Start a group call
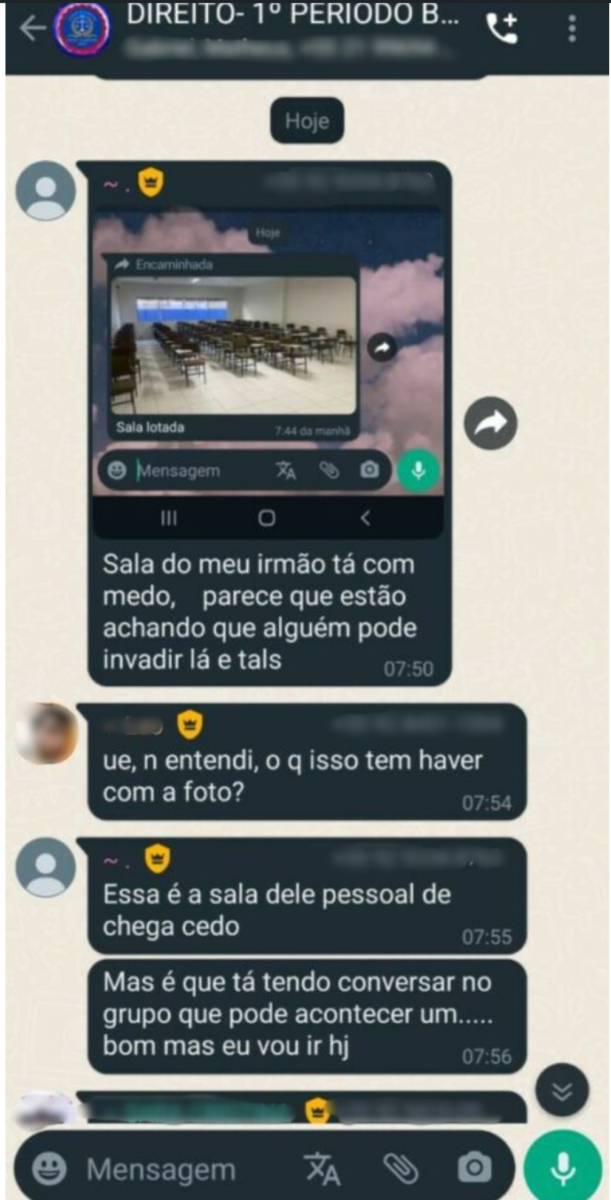The image size is (611, 1200). pos(501,29)
